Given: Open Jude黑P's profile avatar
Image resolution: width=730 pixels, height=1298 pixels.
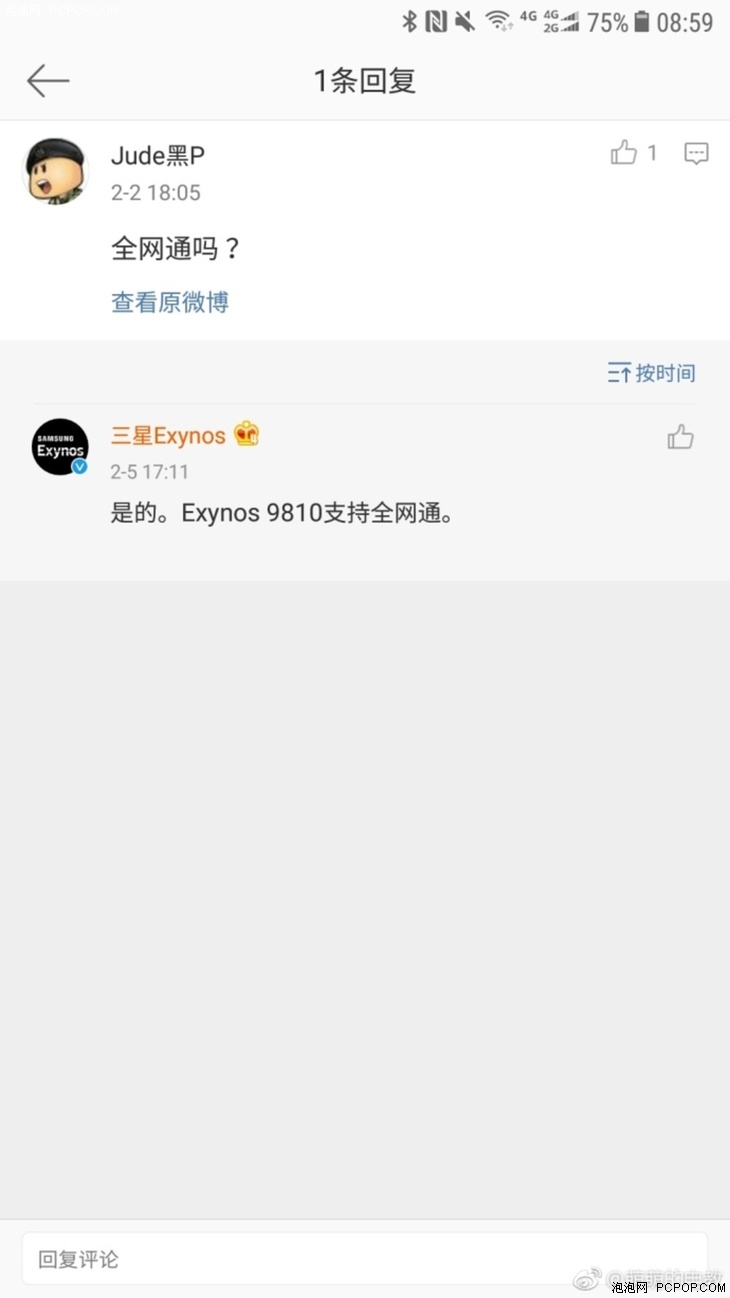Looking at the screenshot, I should (56, 171).
